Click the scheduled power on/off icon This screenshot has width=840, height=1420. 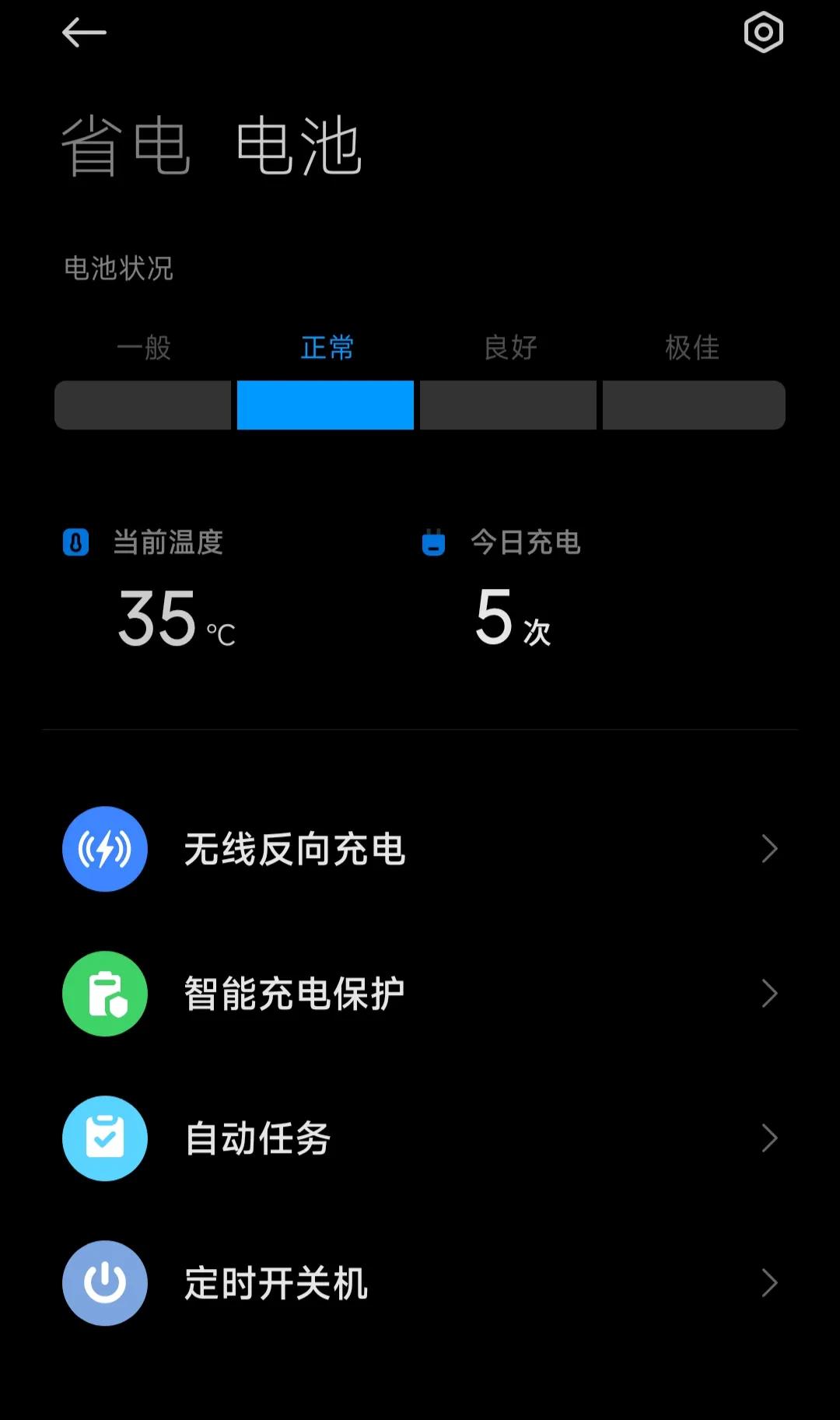point(104,1284)
